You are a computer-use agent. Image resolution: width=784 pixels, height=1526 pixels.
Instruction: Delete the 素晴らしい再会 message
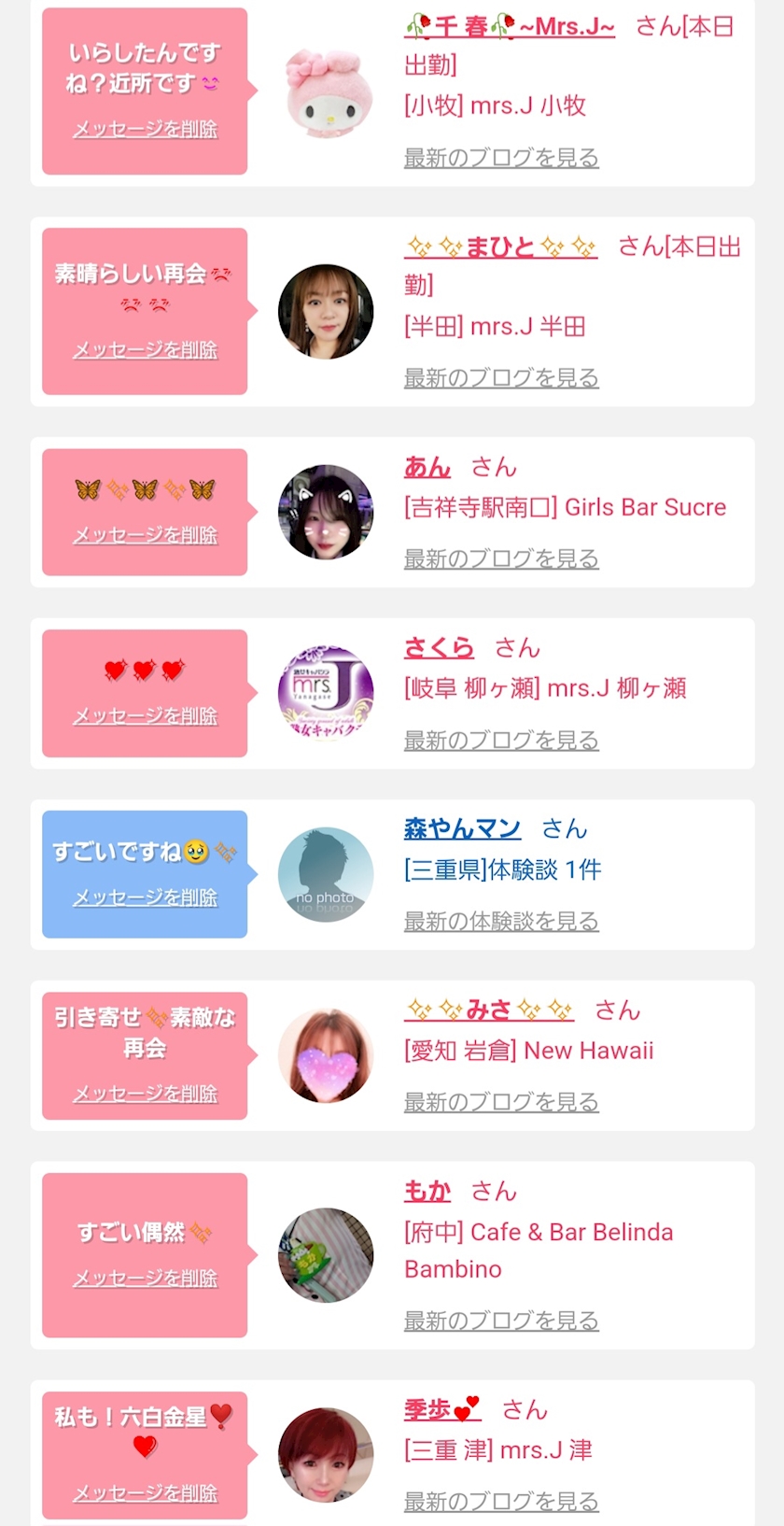145,350
